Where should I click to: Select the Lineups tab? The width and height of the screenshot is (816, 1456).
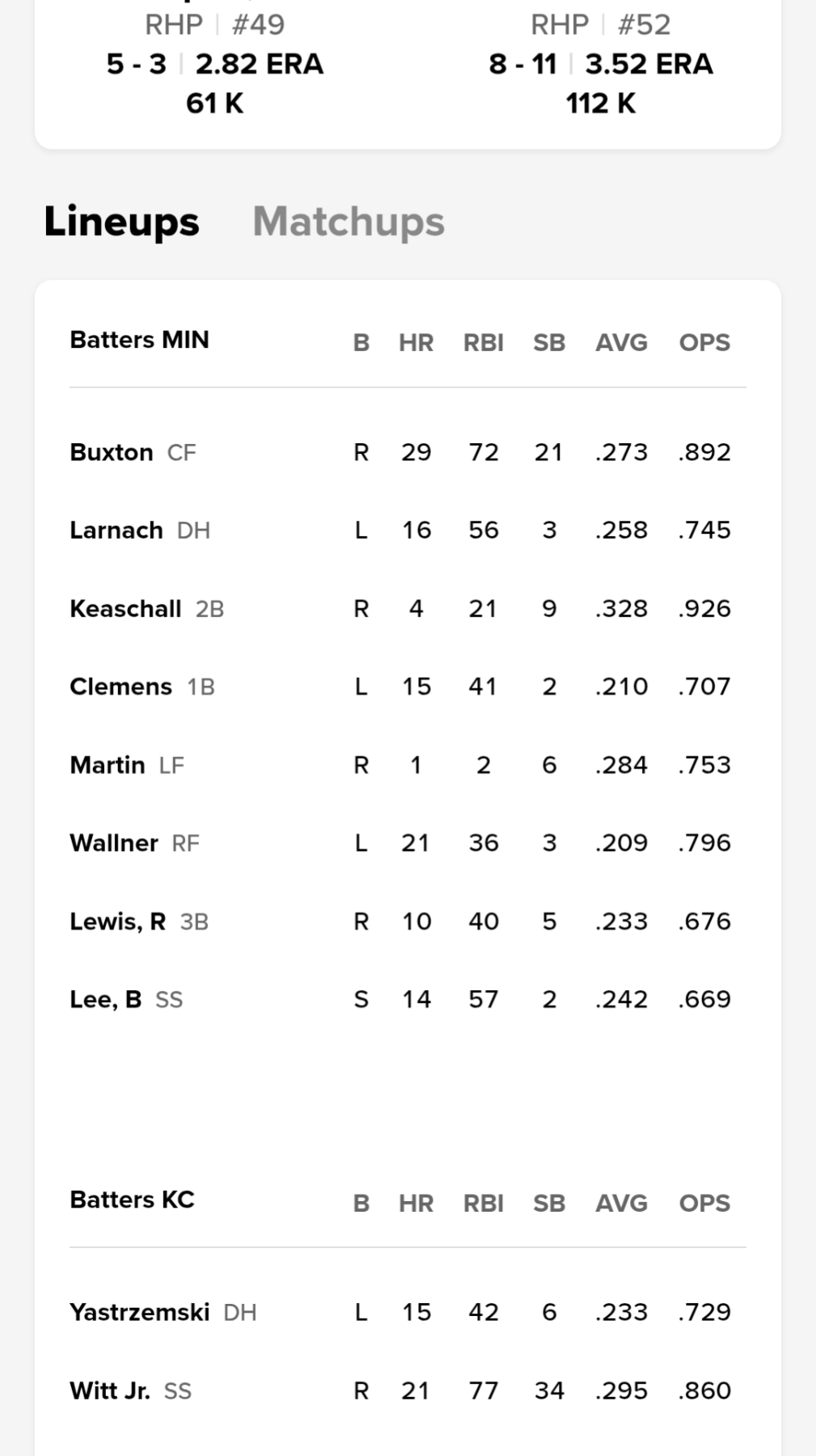pyautogui.click(x=121, y=222)
